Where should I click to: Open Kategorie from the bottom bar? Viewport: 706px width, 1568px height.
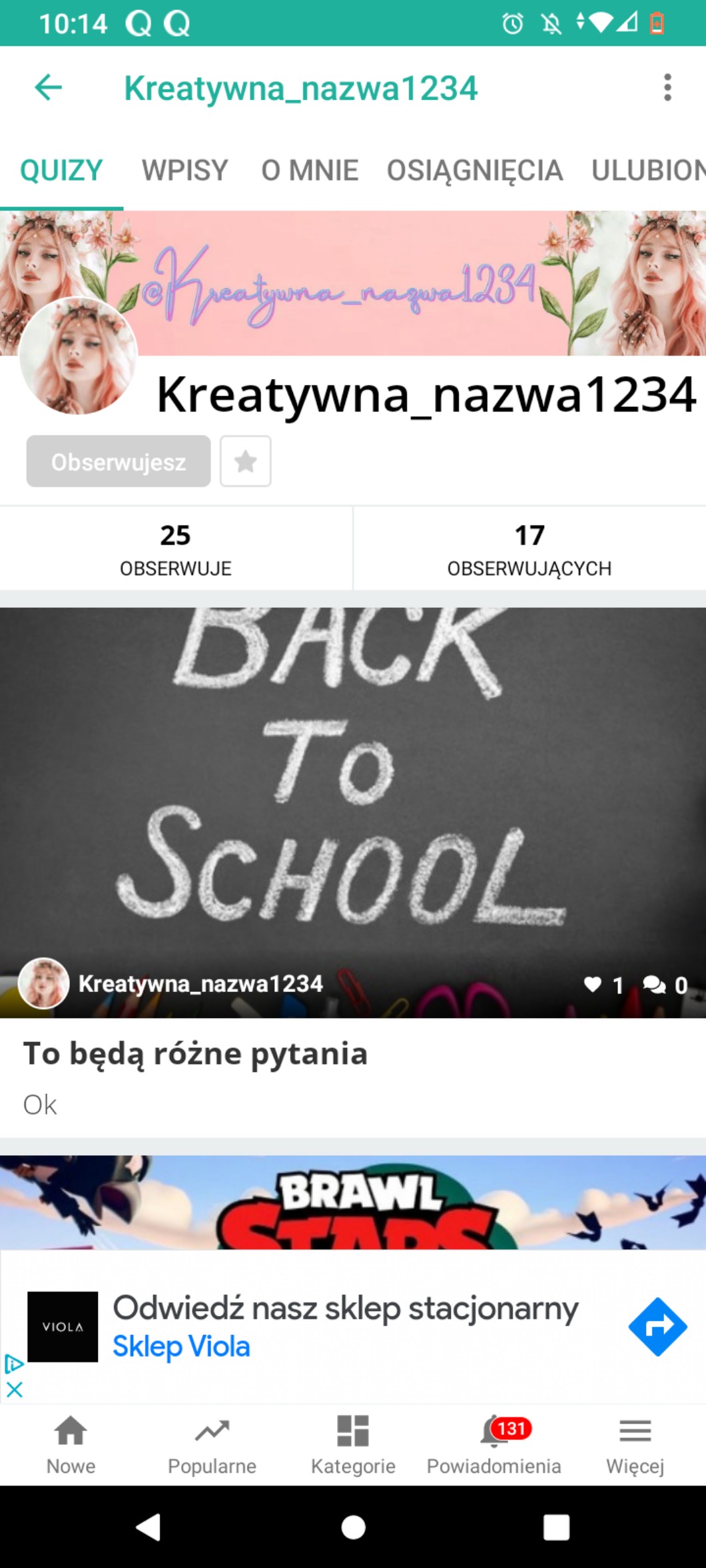tap(353, 1445)
